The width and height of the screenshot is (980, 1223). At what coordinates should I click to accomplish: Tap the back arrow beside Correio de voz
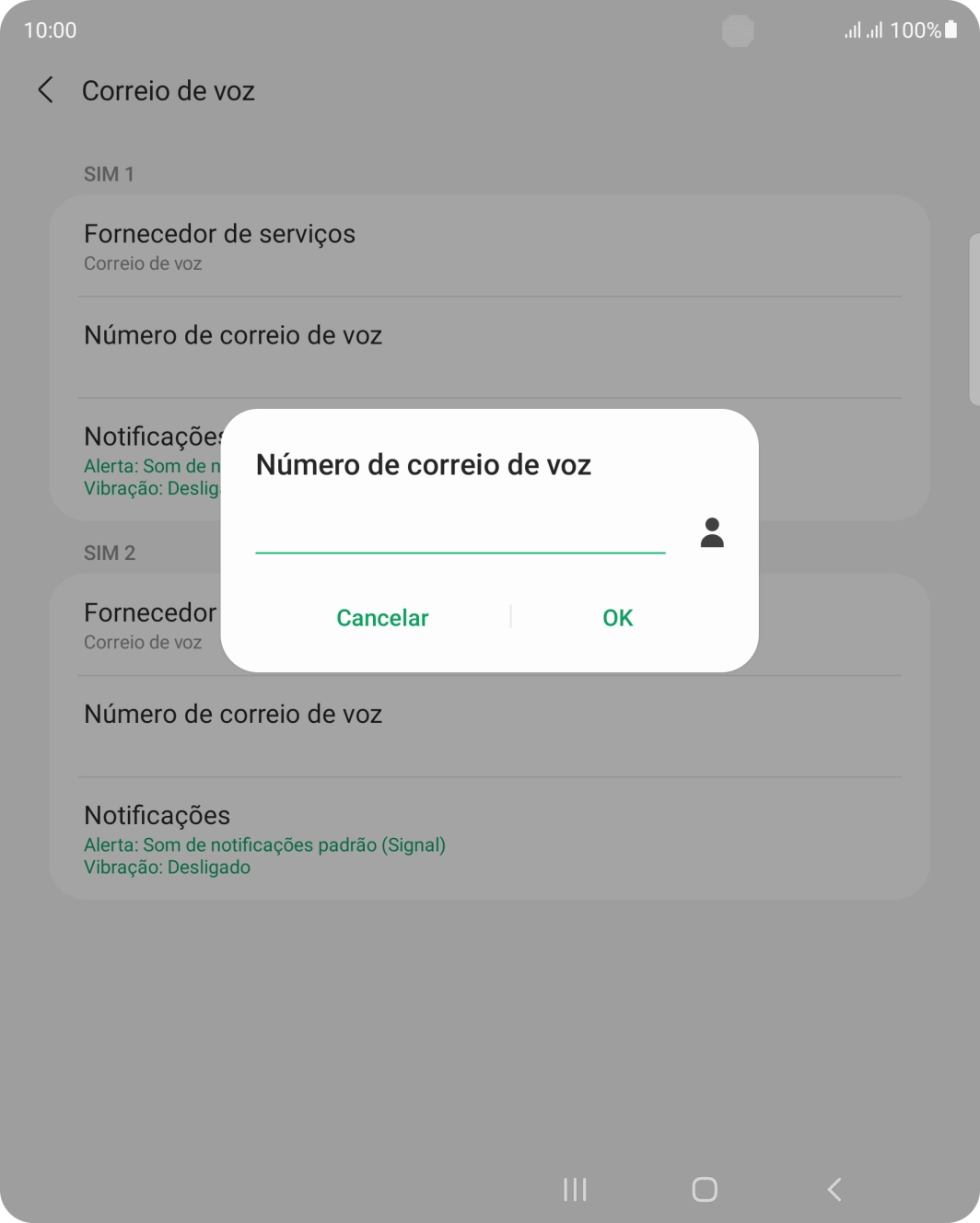pyautogui.click(x=44, y=90)
